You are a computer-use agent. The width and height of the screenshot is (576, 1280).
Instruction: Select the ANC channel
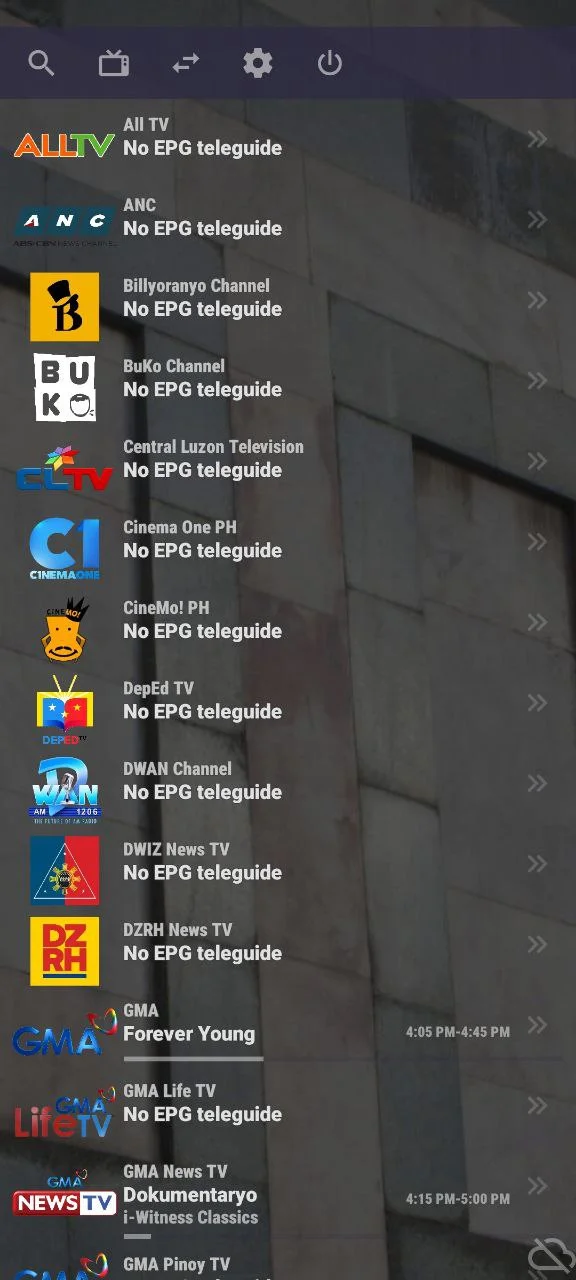pos(288,220)
